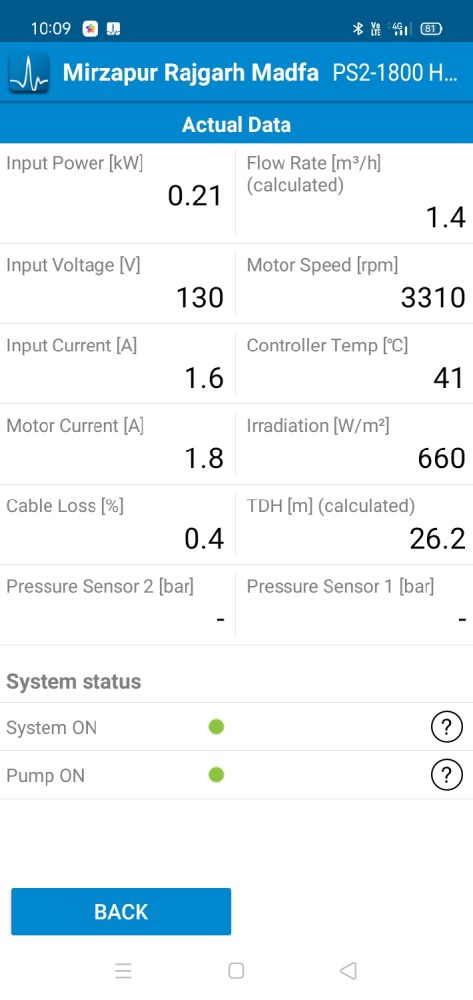Open help for Pump ON status
Viewport: 473px width, 1000px height.
pyautogui.click(x=446, y=775)
